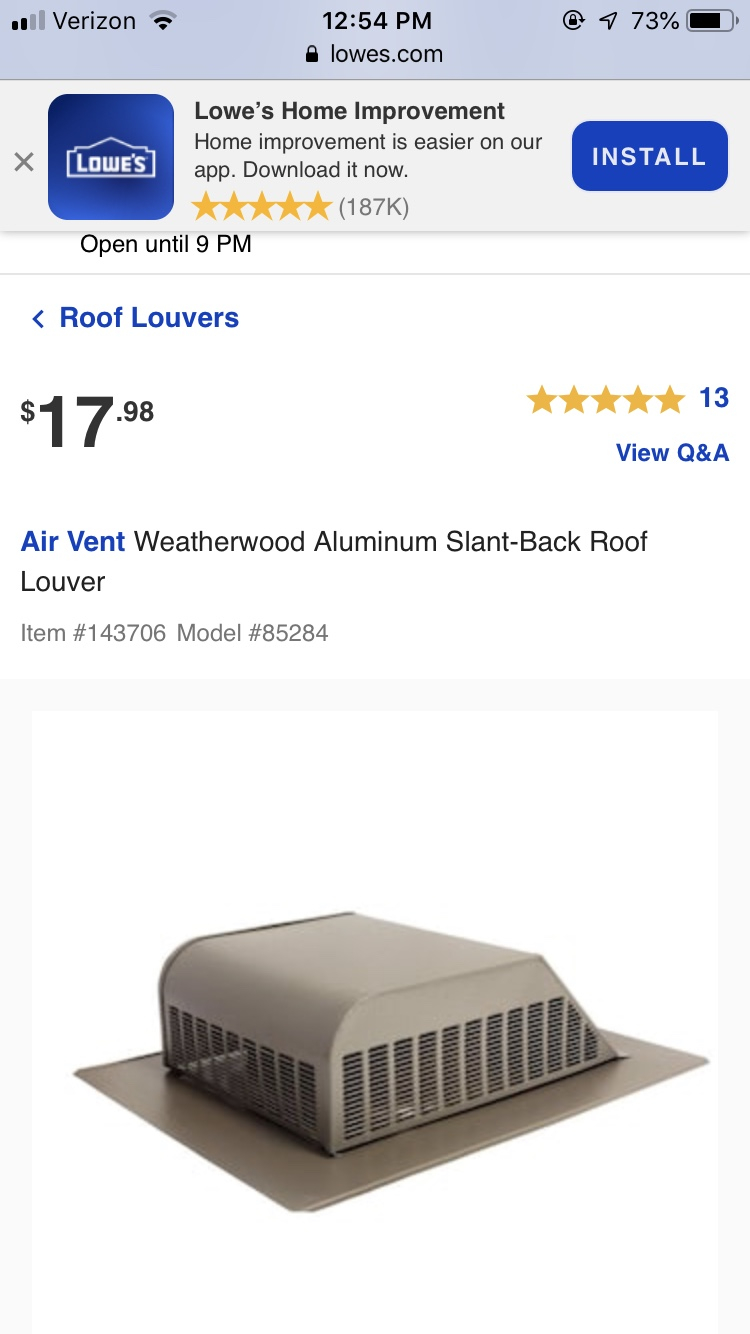Tap the lowes.com address bar
Viewport: 750px width, 1334px height.
coord(375,54)
